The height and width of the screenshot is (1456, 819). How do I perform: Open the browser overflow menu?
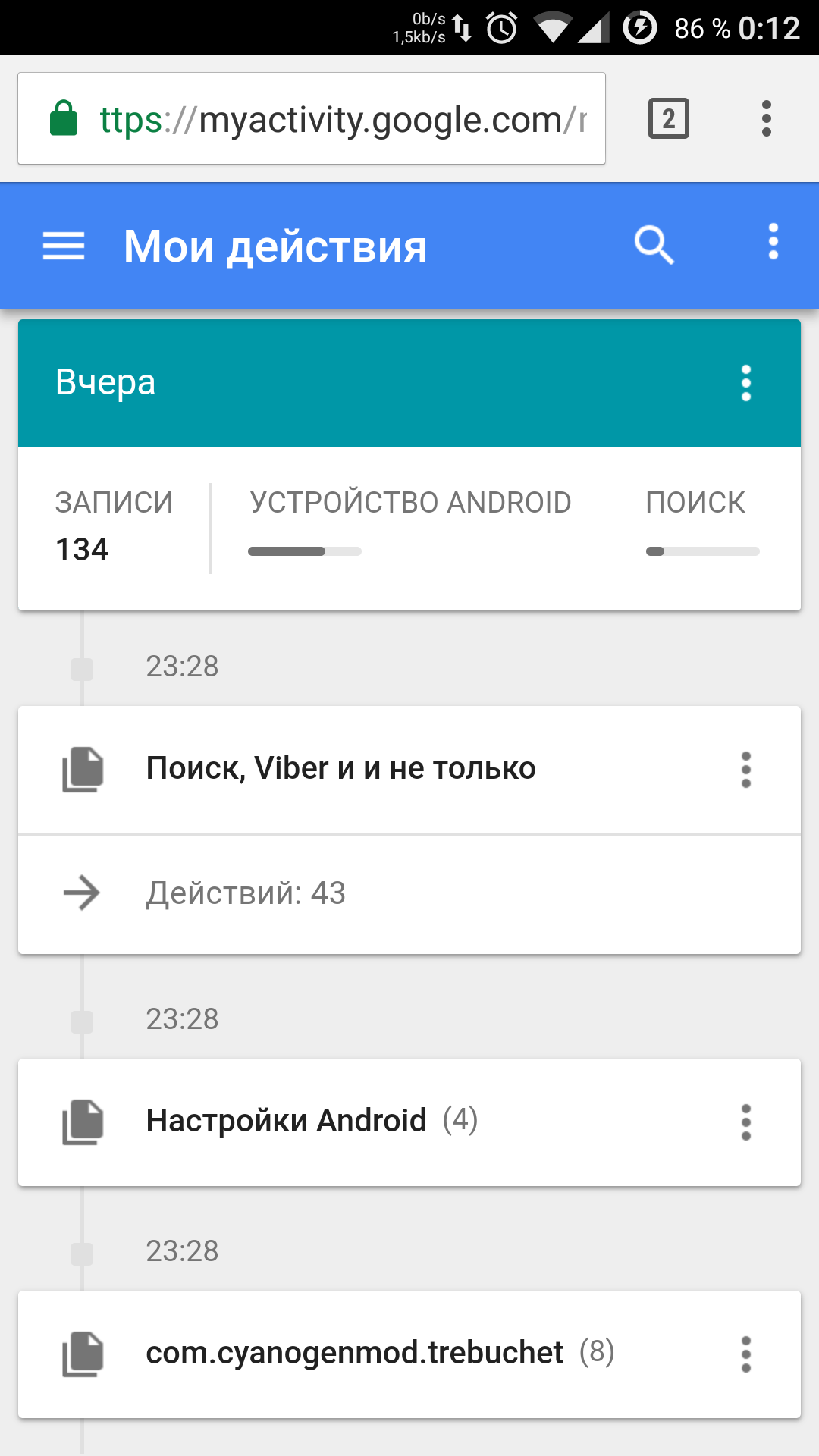point(767,119)
